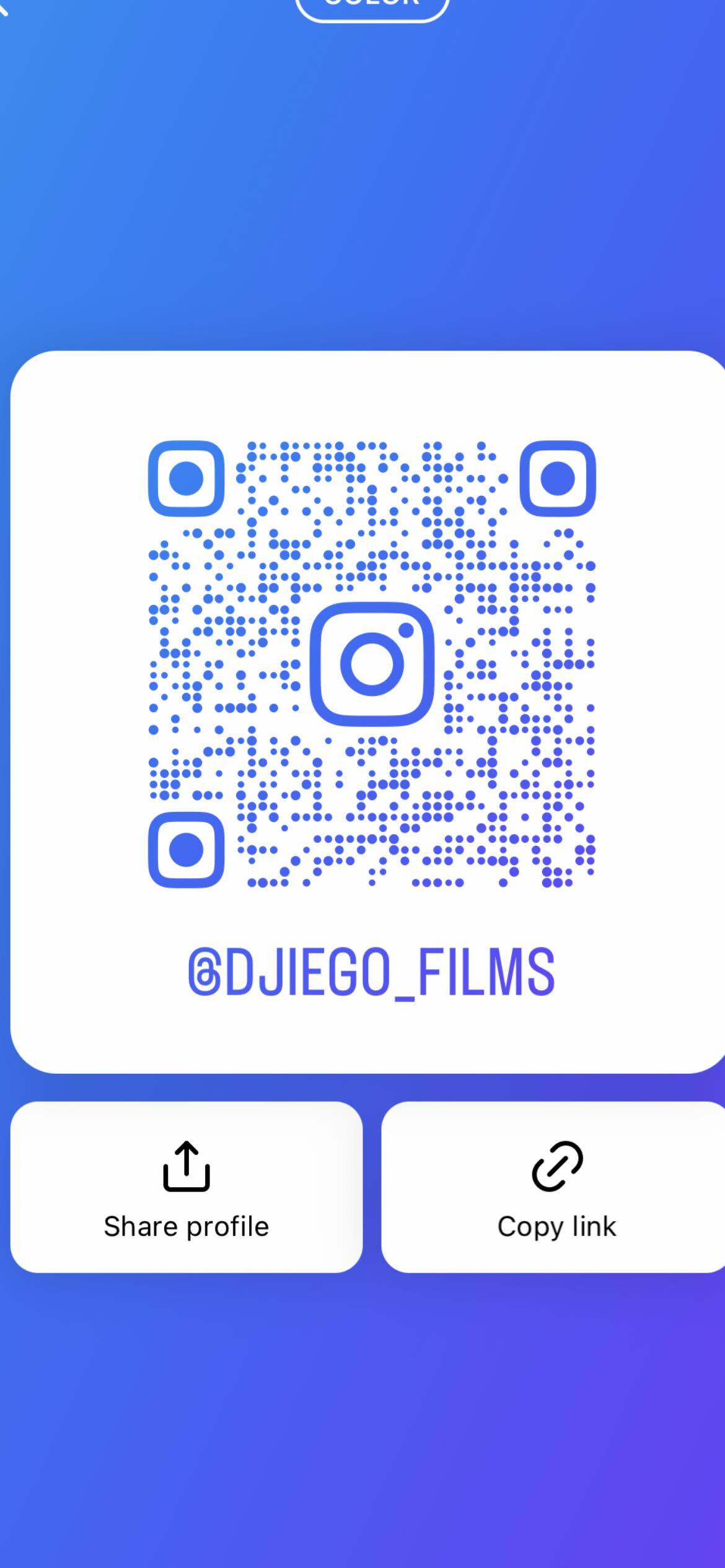Viewport: 725px width, 1568px height.
Task: Change the QR background via COLOR button
Action: click(372, 7)
